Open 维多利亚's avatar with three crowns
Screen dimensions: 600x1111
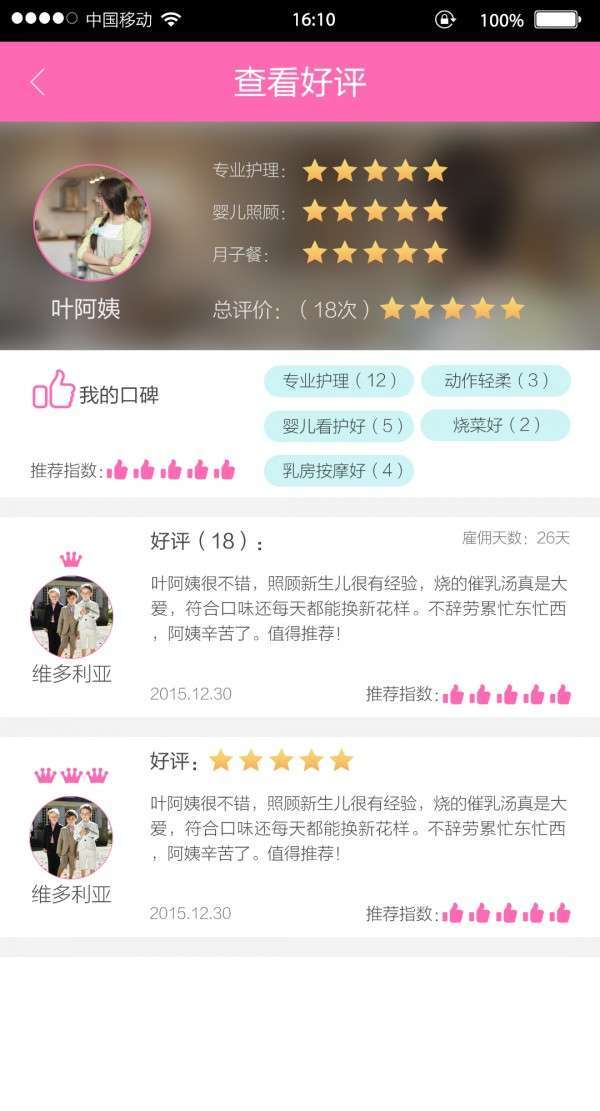coord(71,836)
